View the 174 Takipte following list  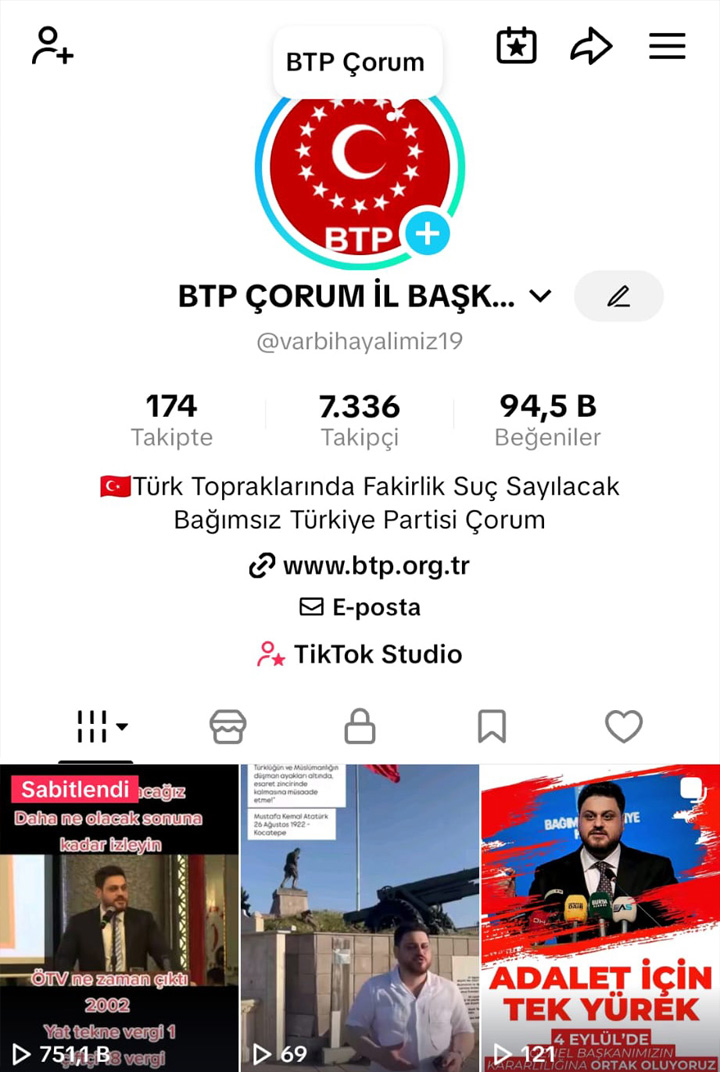click(x=172, y=420)
